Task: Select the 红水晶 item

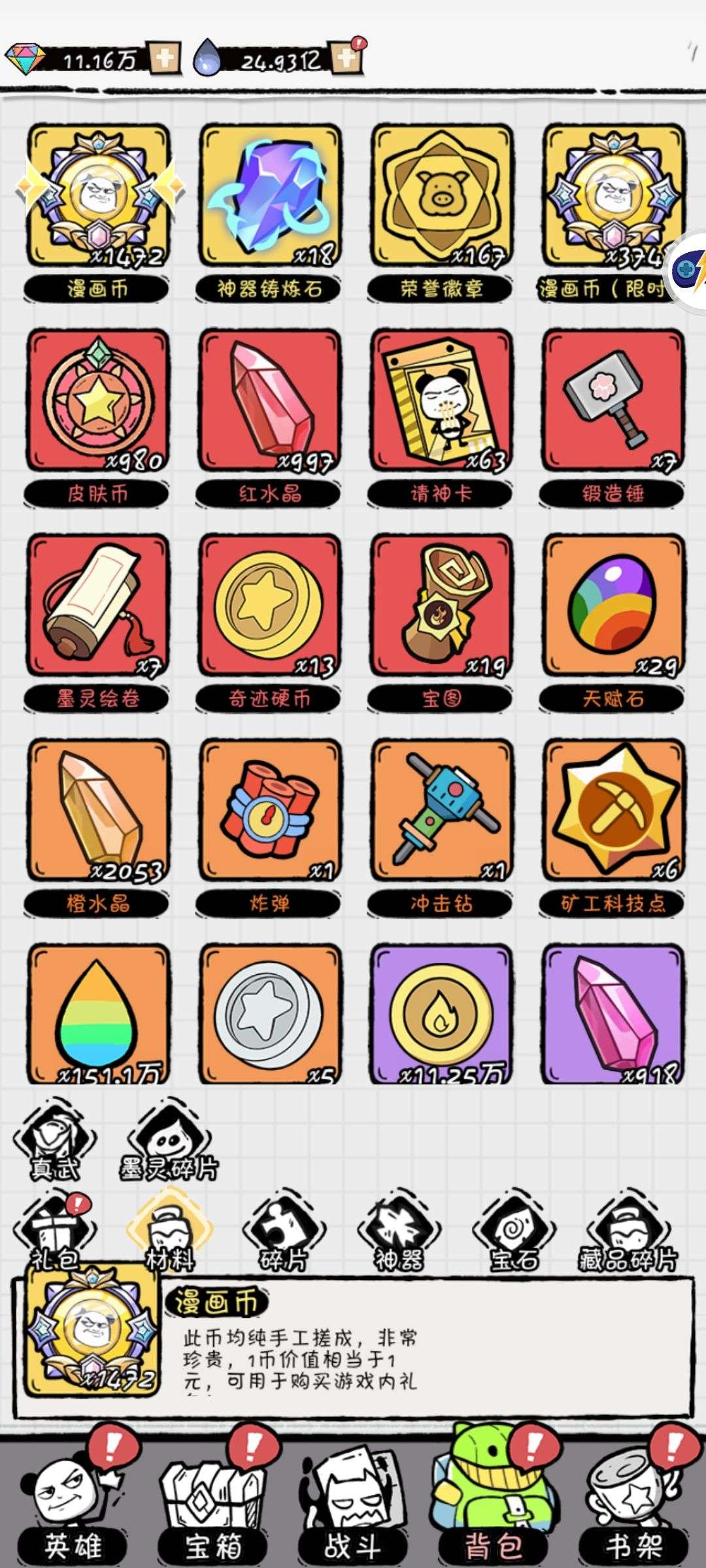Action: click(x=270, y=400)
